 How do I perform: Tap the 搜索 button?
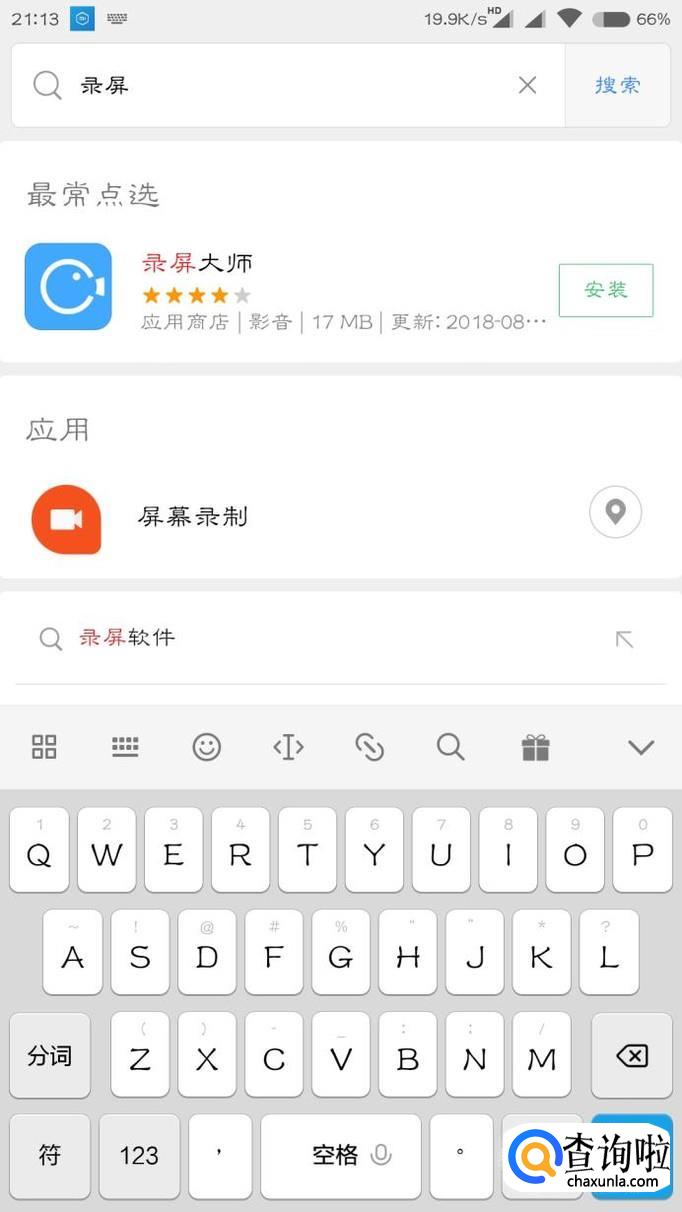(x=617, y=85)
